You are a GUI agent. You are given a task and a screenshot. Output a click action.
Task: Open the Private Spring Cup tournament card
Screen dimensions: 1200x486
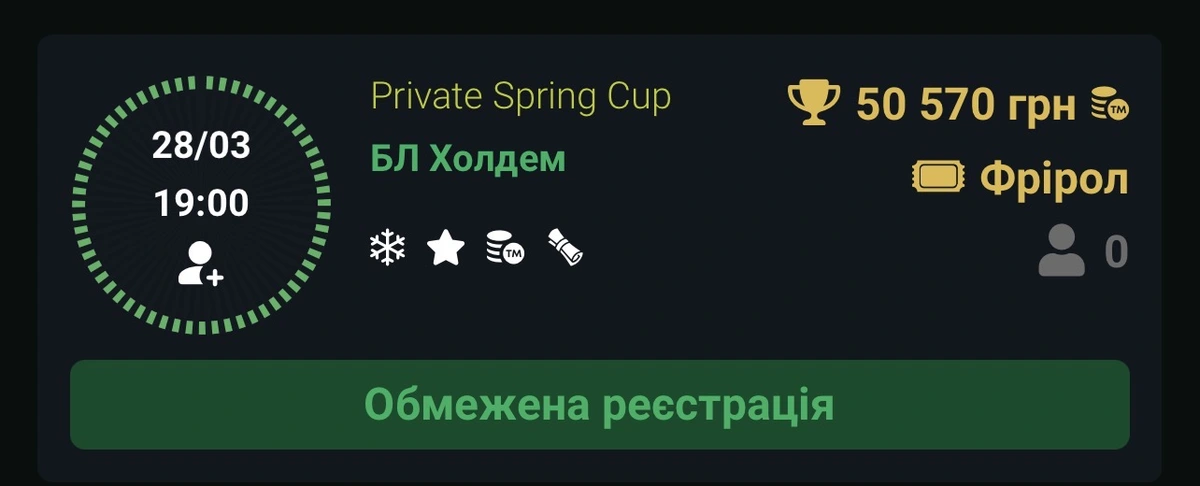(x=520, y=97)
